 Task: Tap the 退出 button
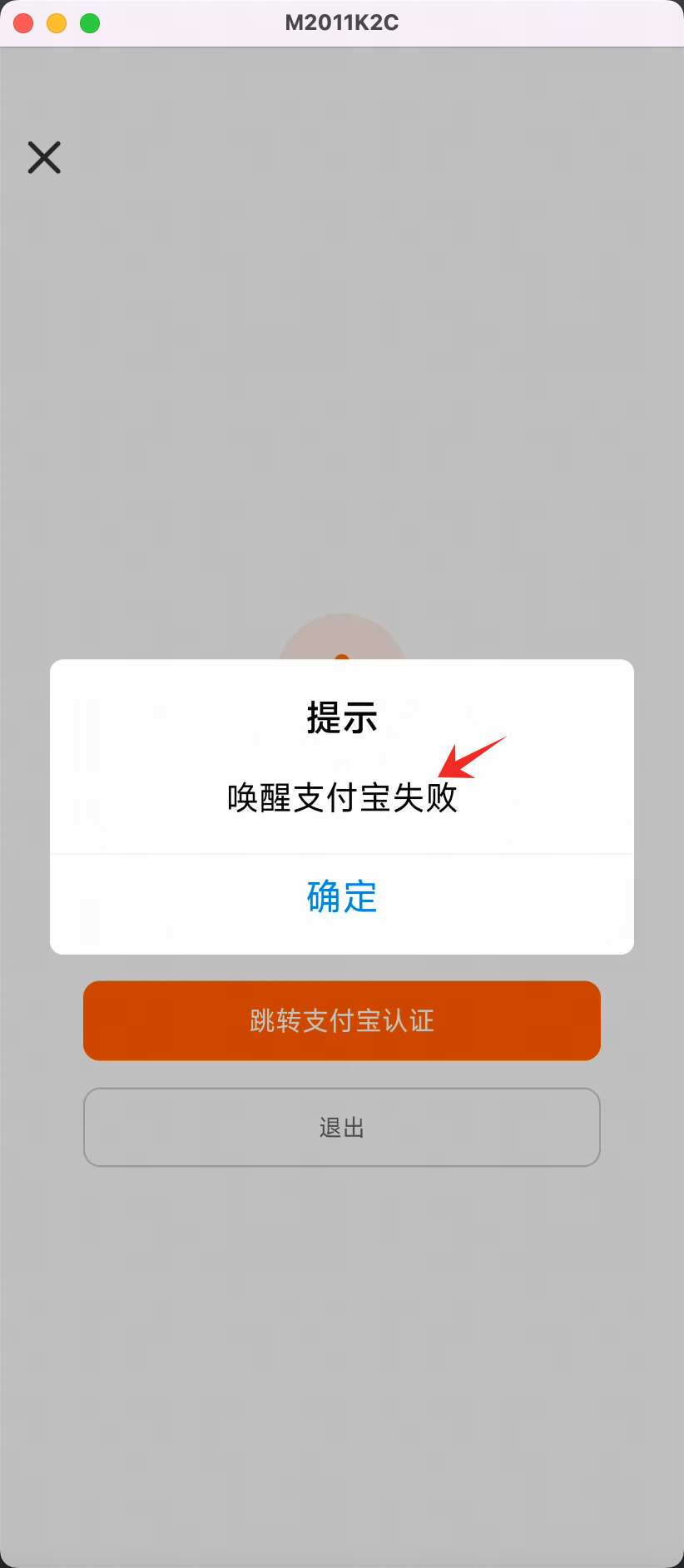point(342,1127)
